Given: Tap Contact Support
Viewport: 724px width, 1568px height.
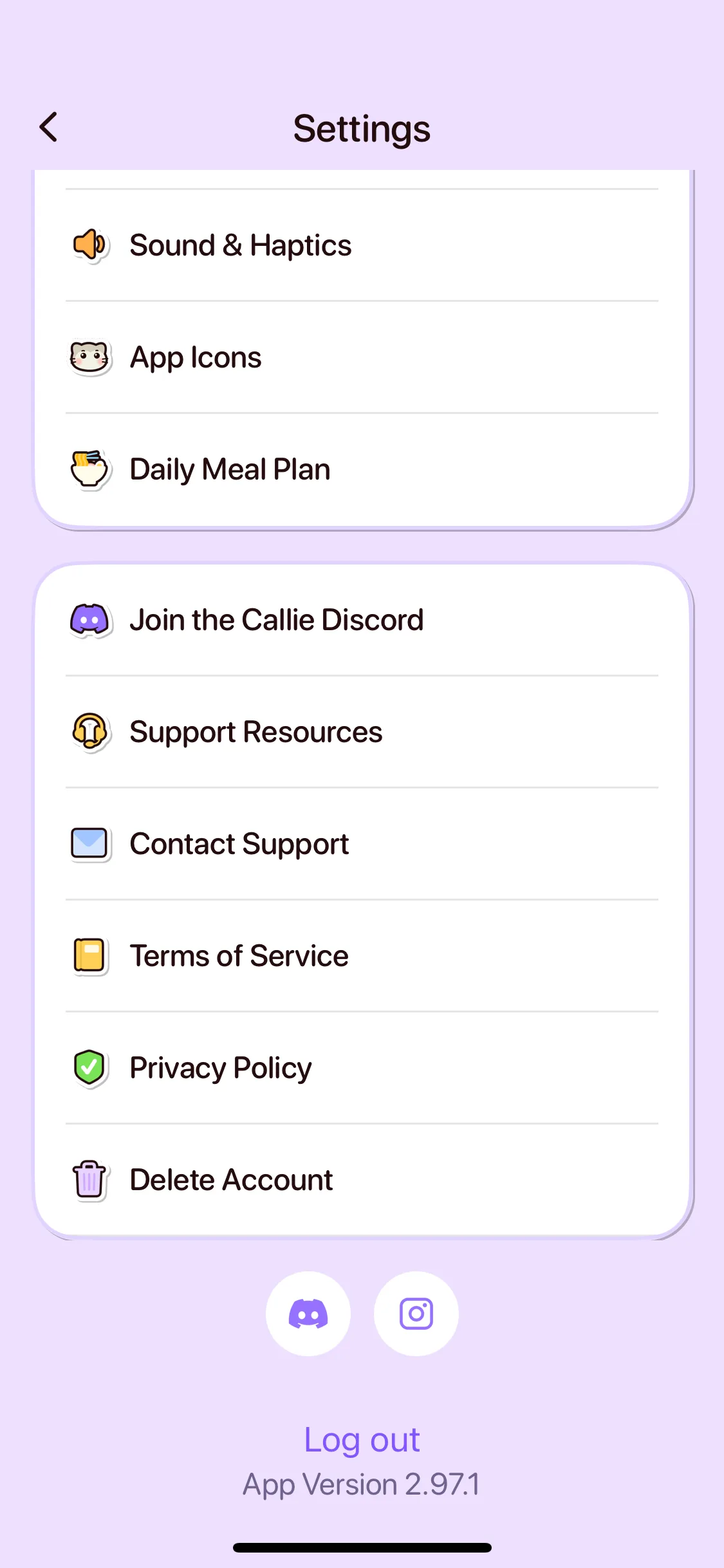Looking at the screenshot, I should click(362, 844).
